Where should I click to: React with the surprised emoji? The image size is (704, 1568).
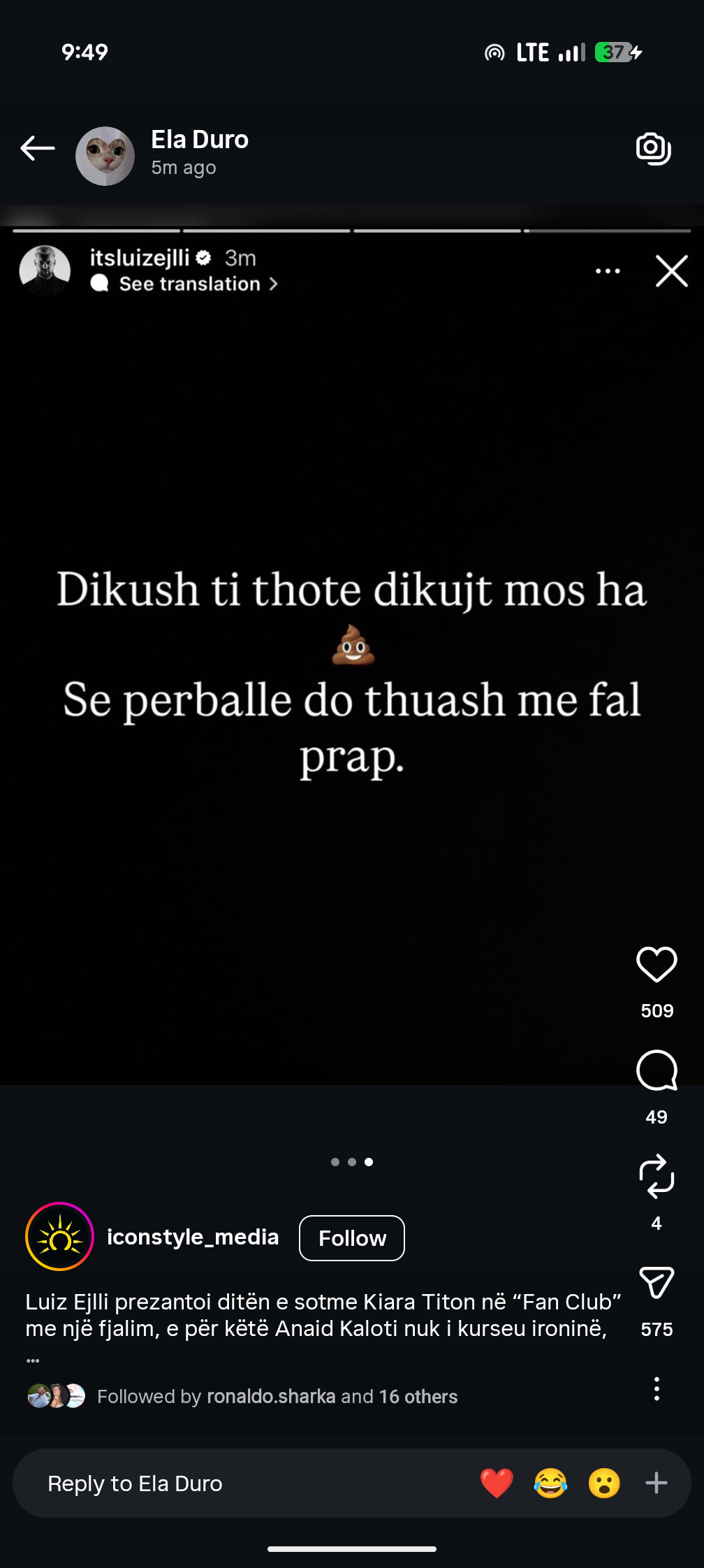coord(604,1483)
